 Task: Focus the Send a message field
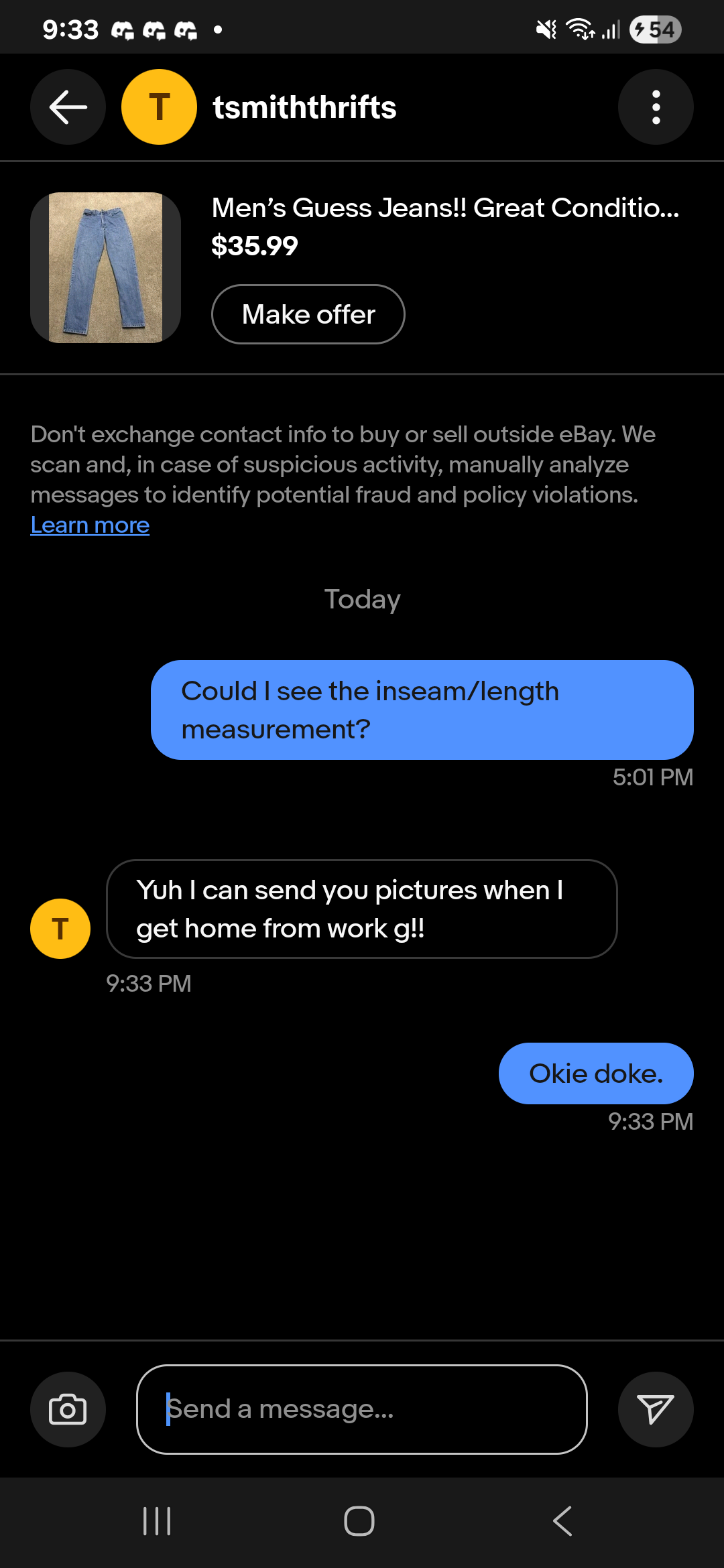pyautogui.click(x=362, y=1409)
